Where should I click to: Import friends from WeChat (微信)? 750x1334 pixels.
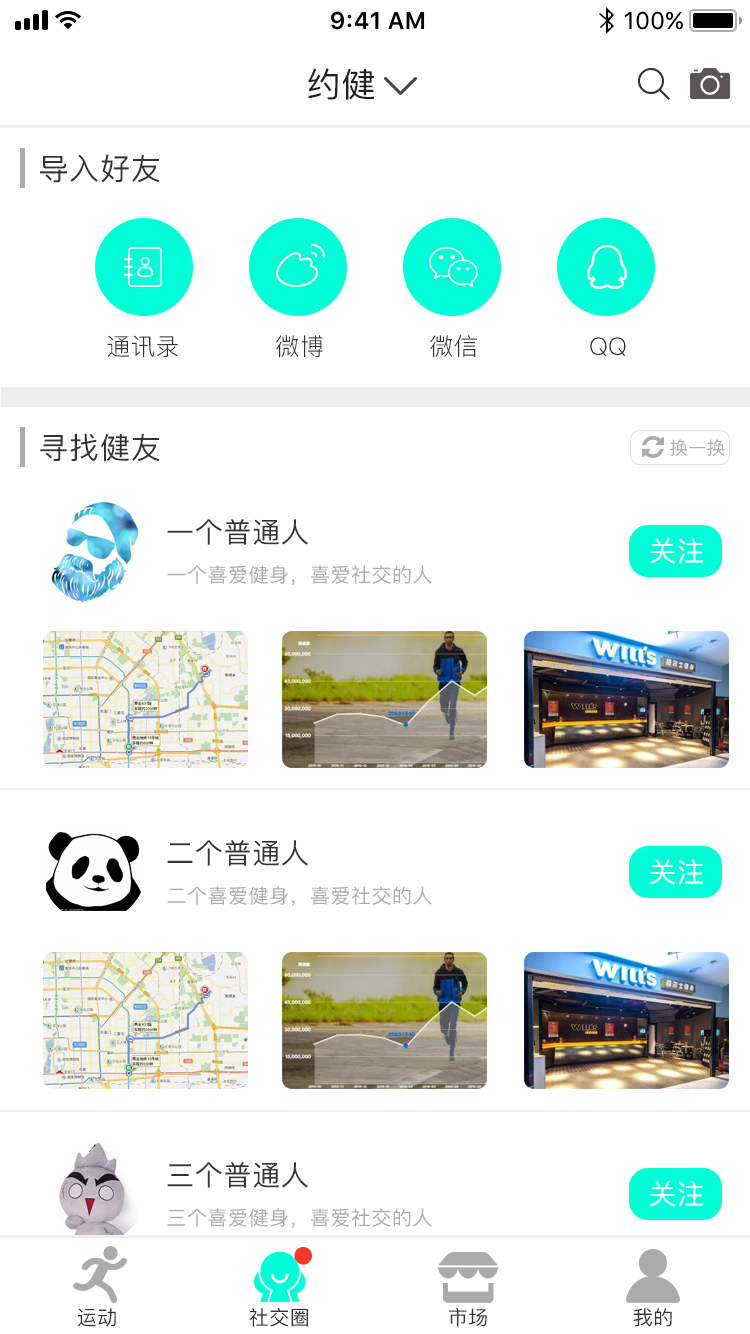(452, 267)
